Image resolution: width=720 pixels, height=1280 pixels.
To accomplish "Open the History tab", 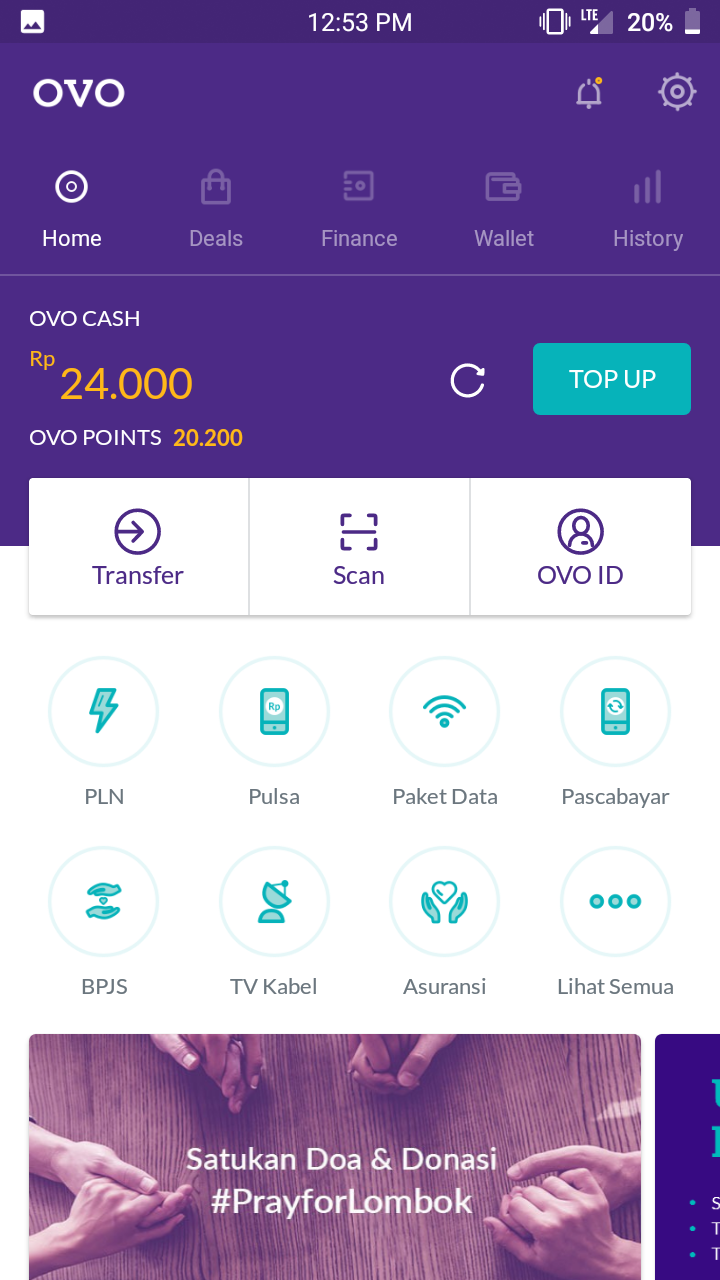I will click(x=648, y=207).
